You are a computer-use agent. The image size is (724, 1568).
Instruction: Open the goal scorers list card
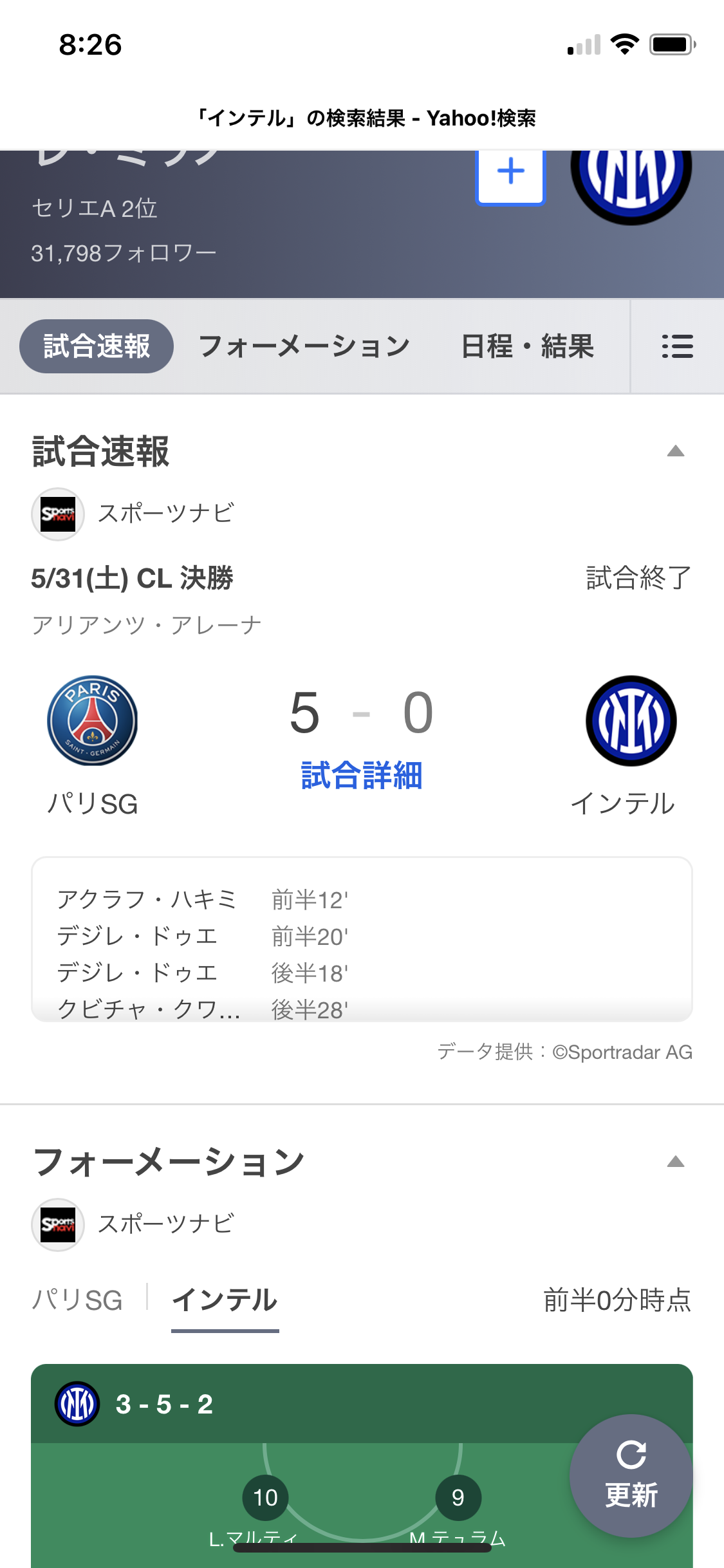point(362,938)
